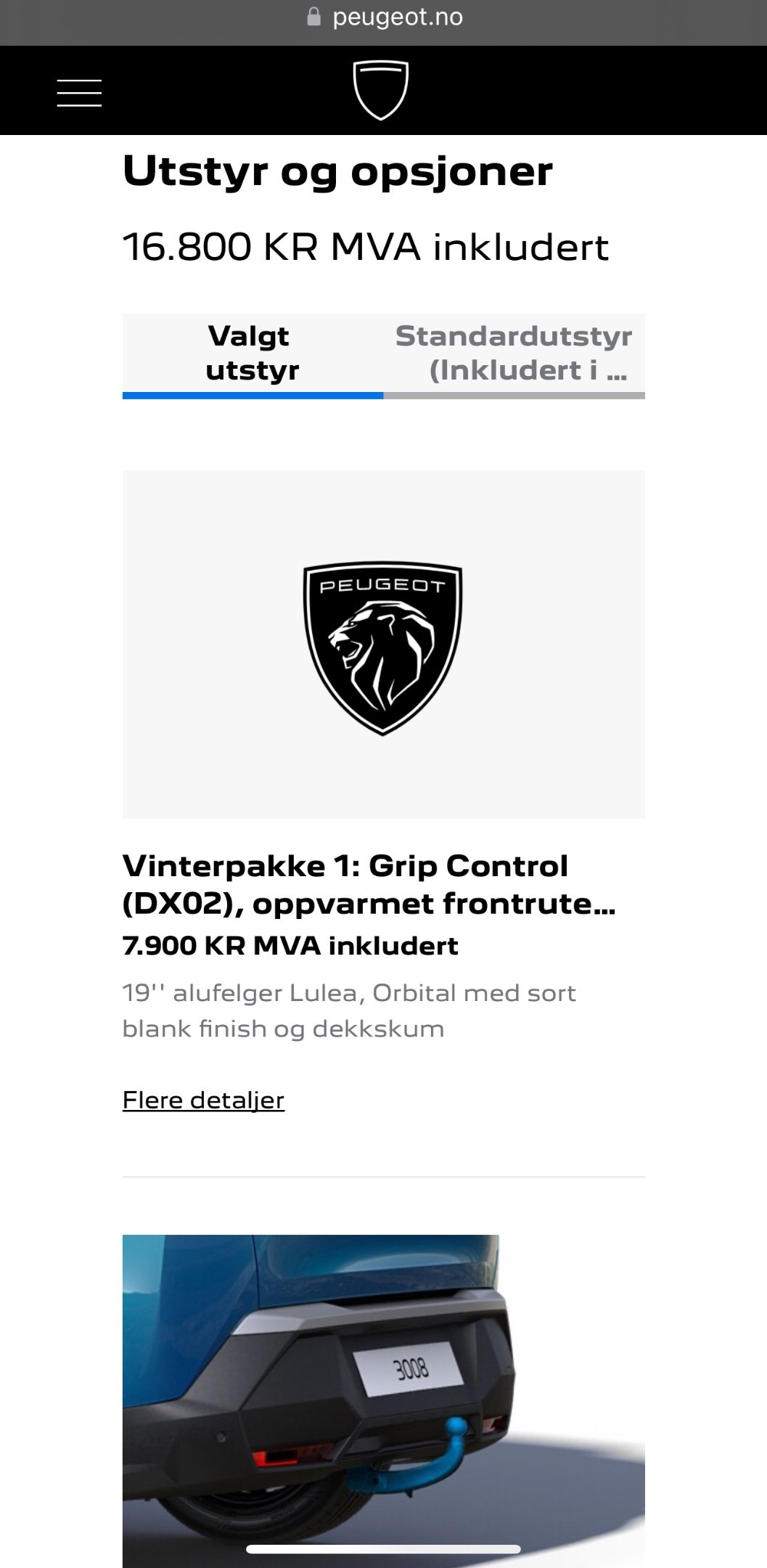
Task: Switch to the Standardutstyr tab
Action: tap(514, 354)
